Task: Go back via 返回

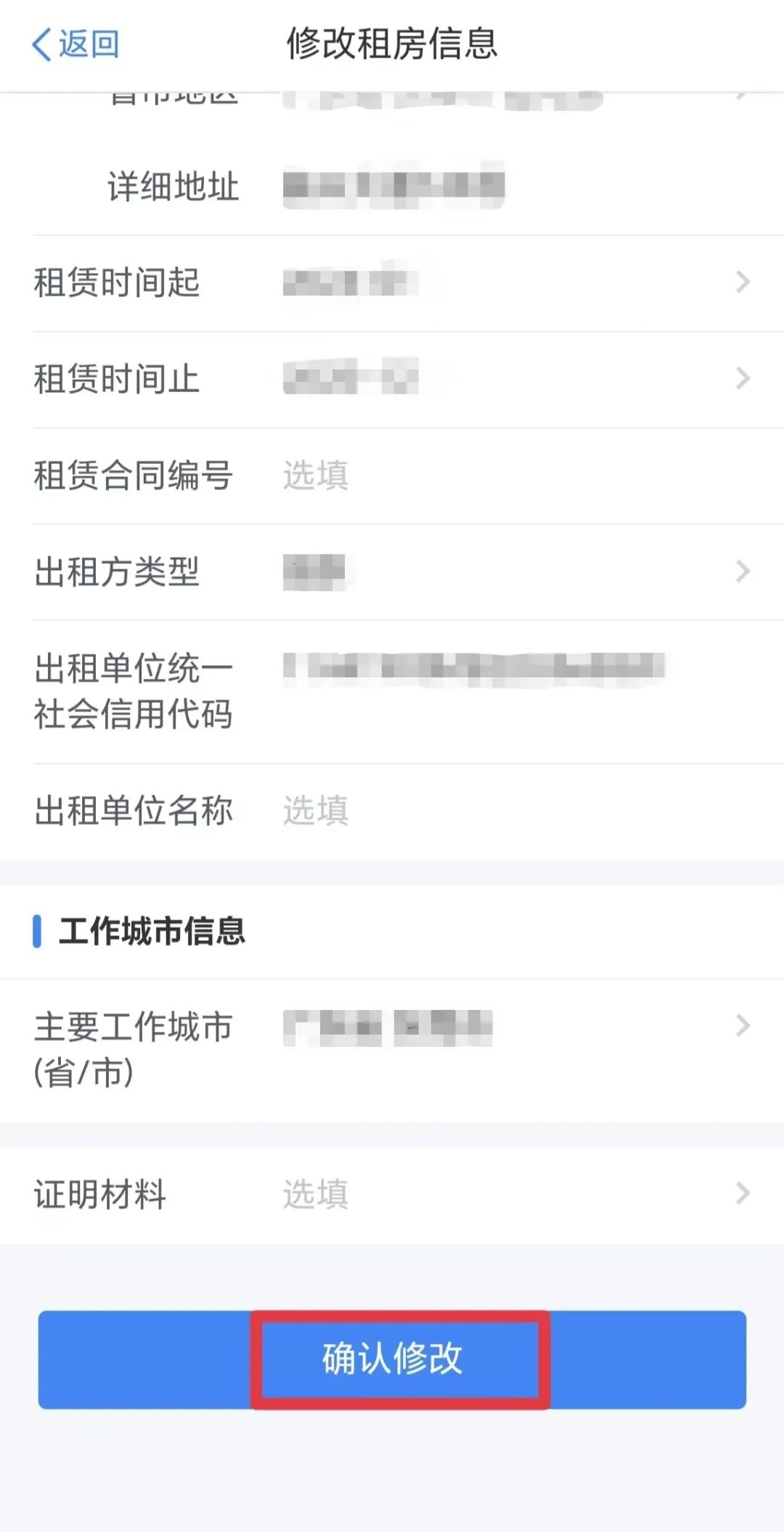Action: [x=75, y=45]
